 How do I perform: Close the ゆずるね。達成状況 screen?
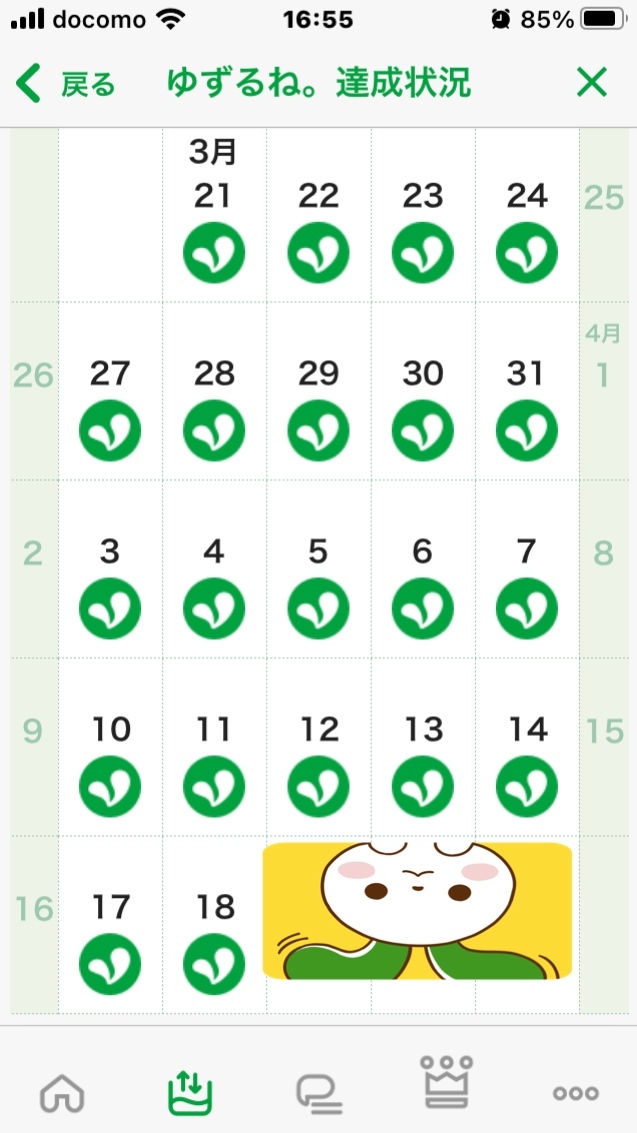(x=592, y=83)
